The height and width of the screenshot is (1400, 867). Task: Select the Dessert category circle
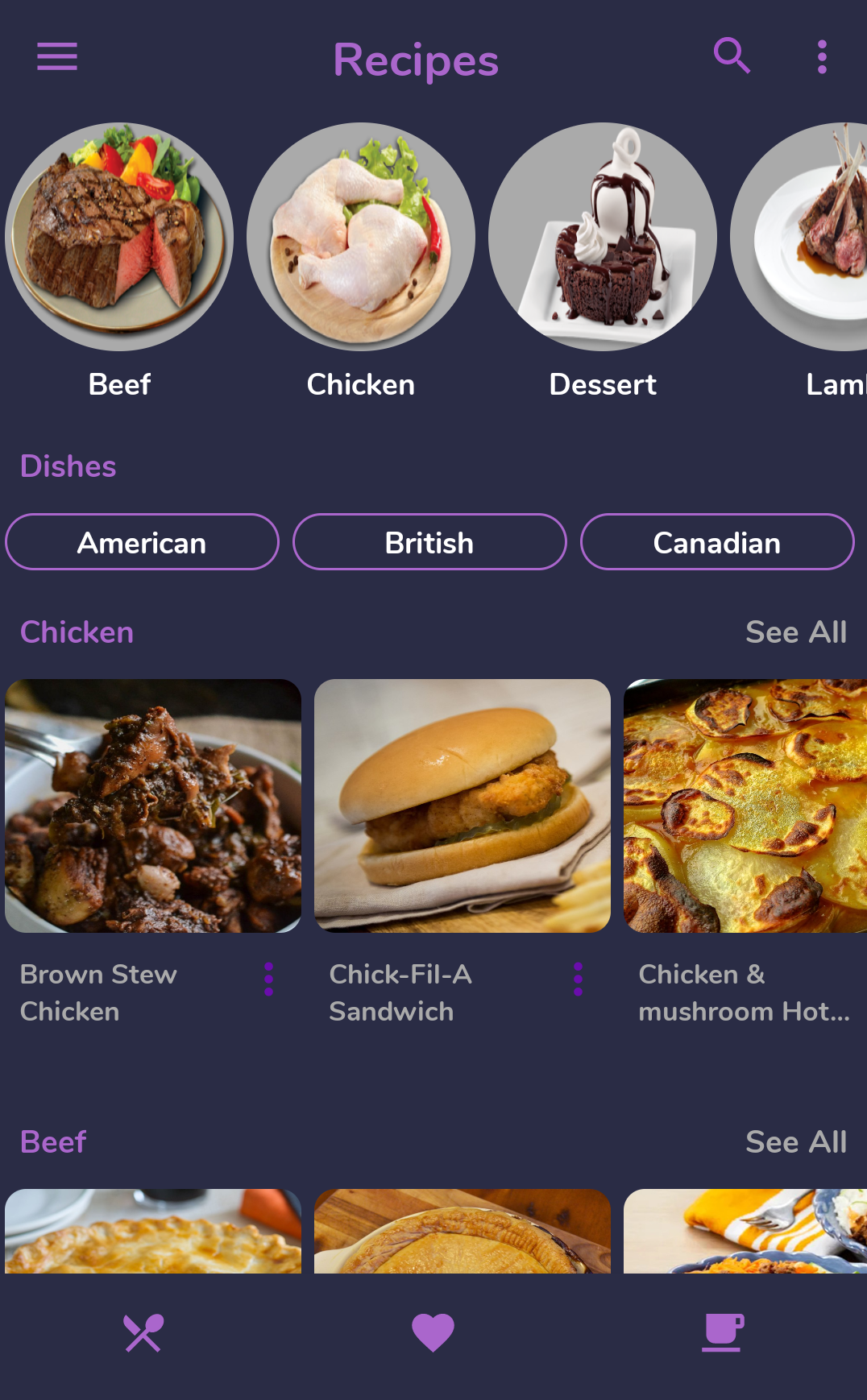(x=603, y=238)
